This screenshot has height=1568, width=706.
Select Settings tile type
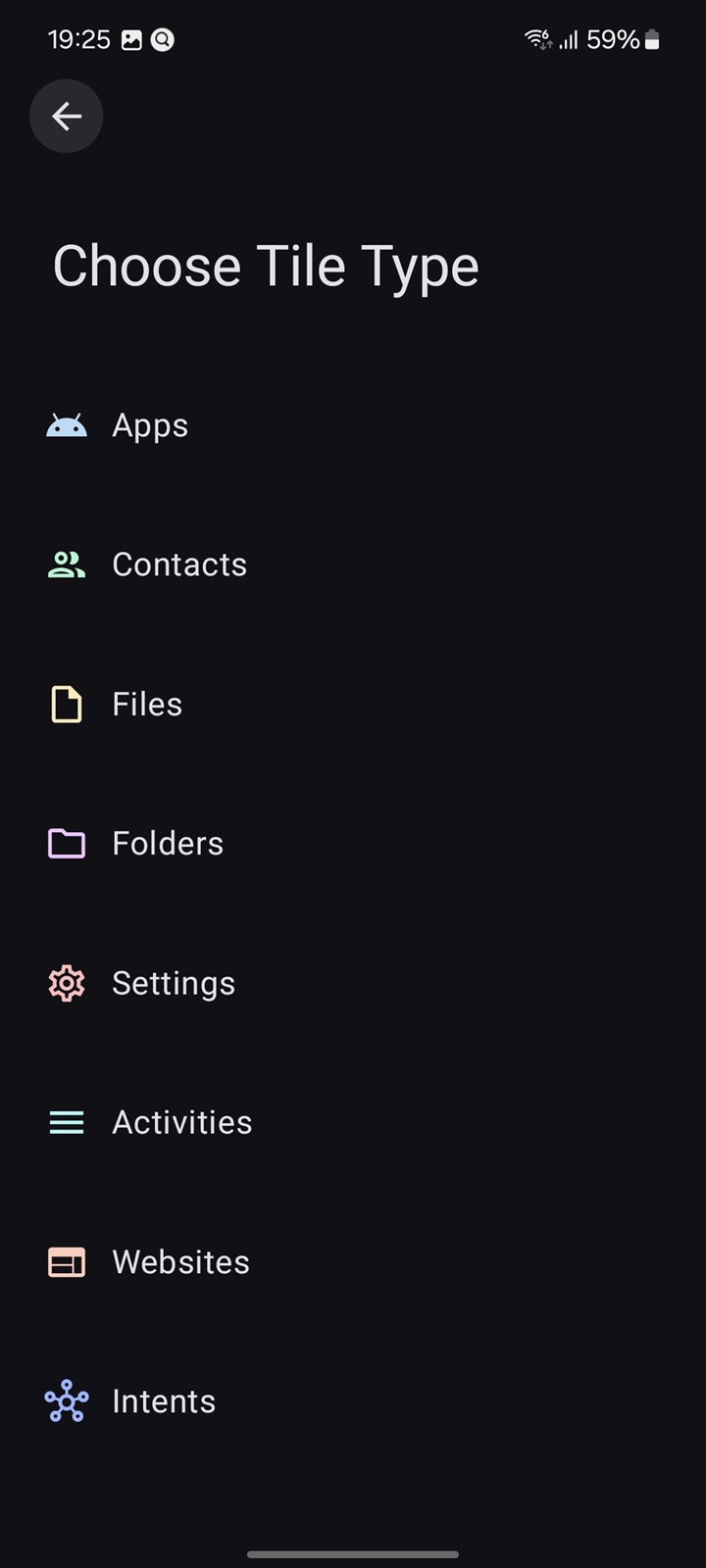click(353, 983)
